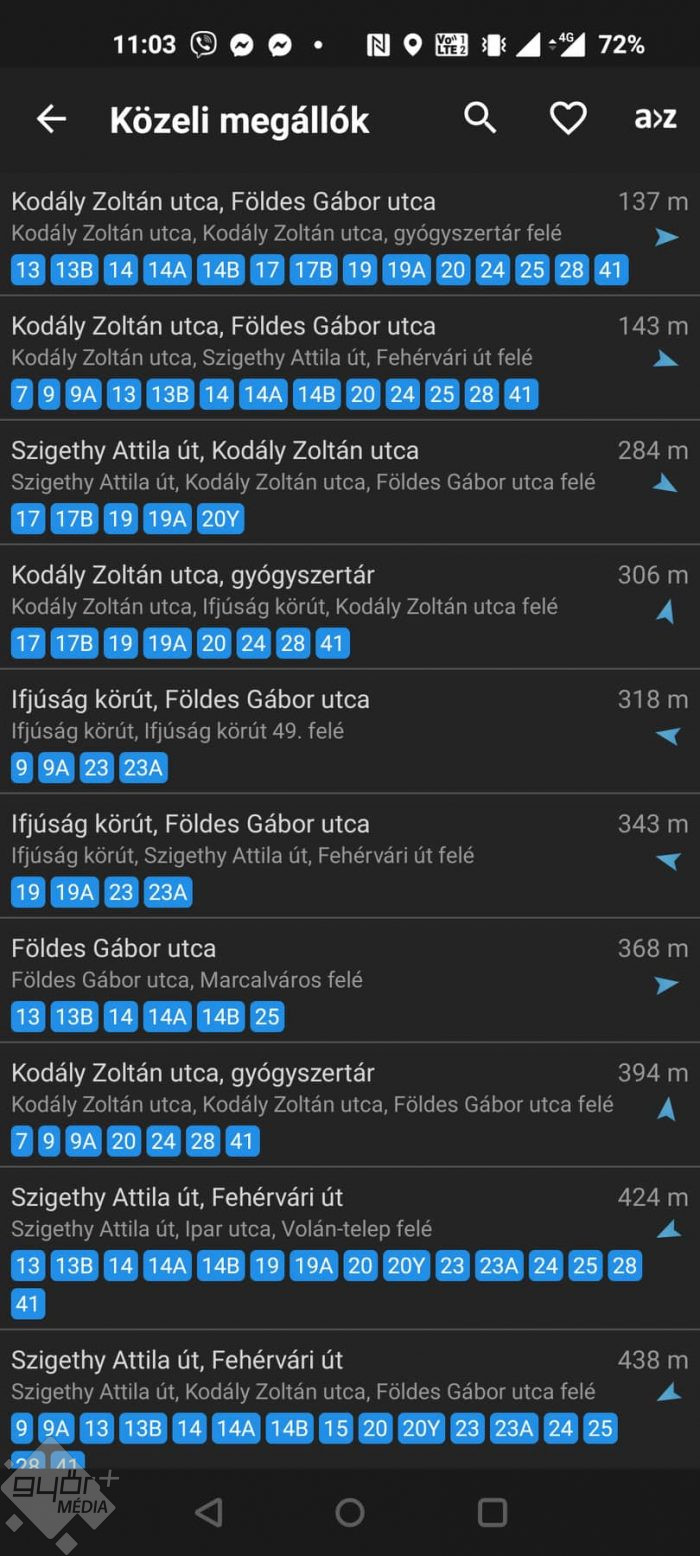This screenshot has width=700, height=1556.
Task: Open the Kodály Zoltán utca stop at 143 m
Action: click(x=300, y=341)
